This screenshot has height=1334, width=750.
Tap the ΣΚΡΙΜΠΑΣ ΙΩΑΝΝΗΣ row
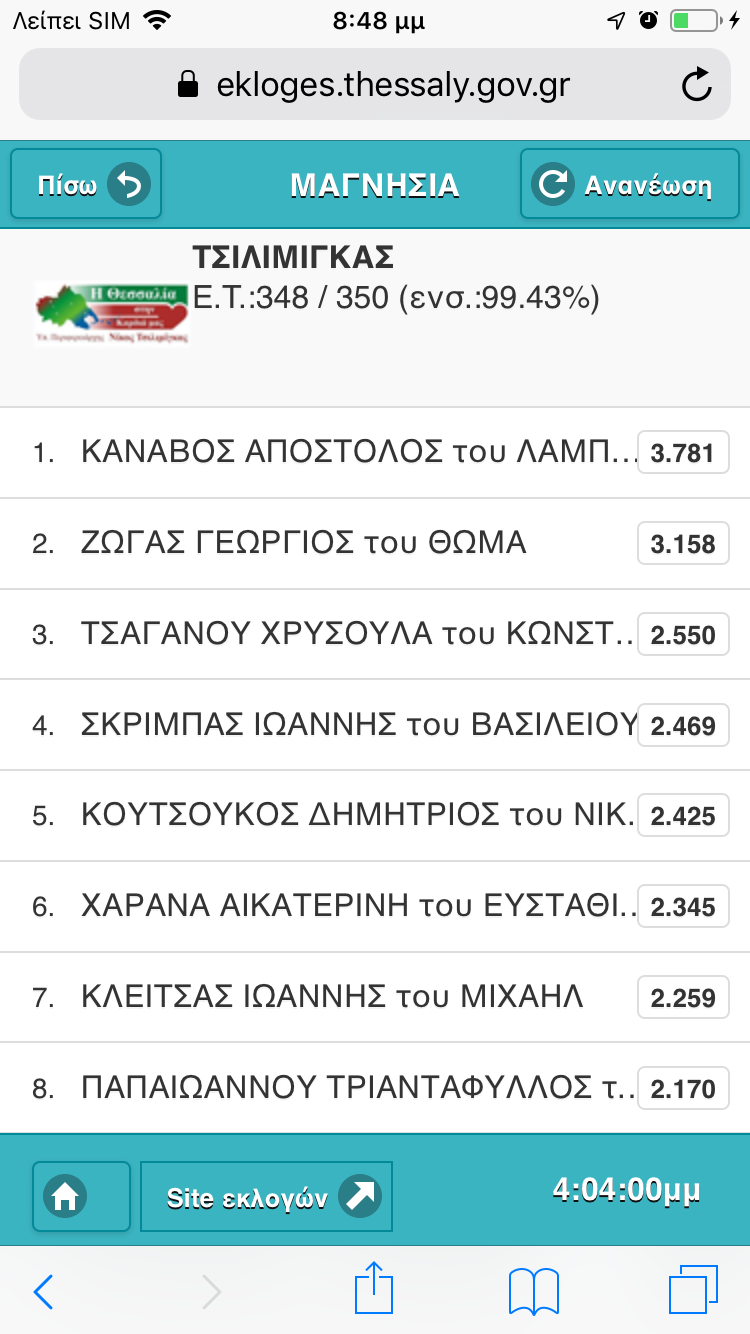click(375, 726)
